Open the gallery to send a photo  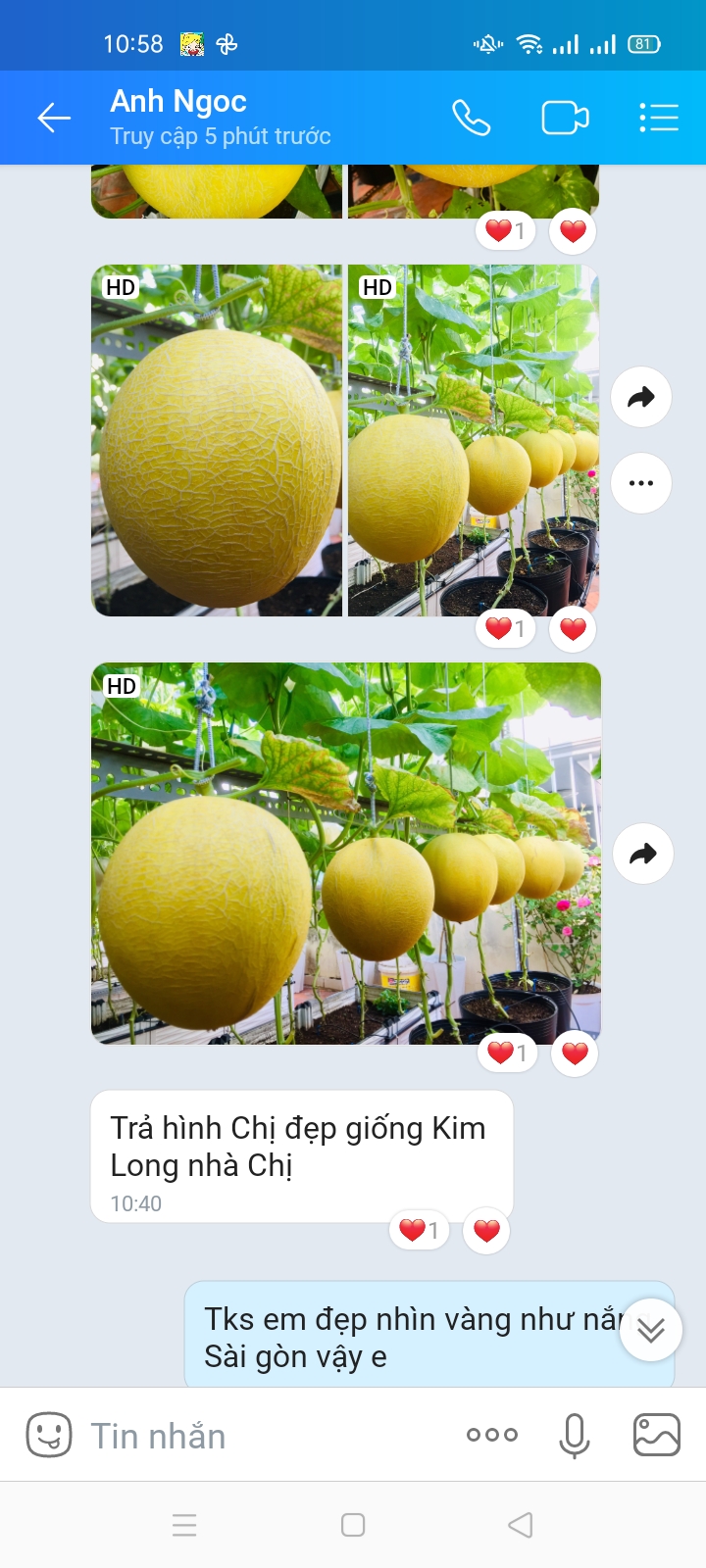tap(657, 1436)
